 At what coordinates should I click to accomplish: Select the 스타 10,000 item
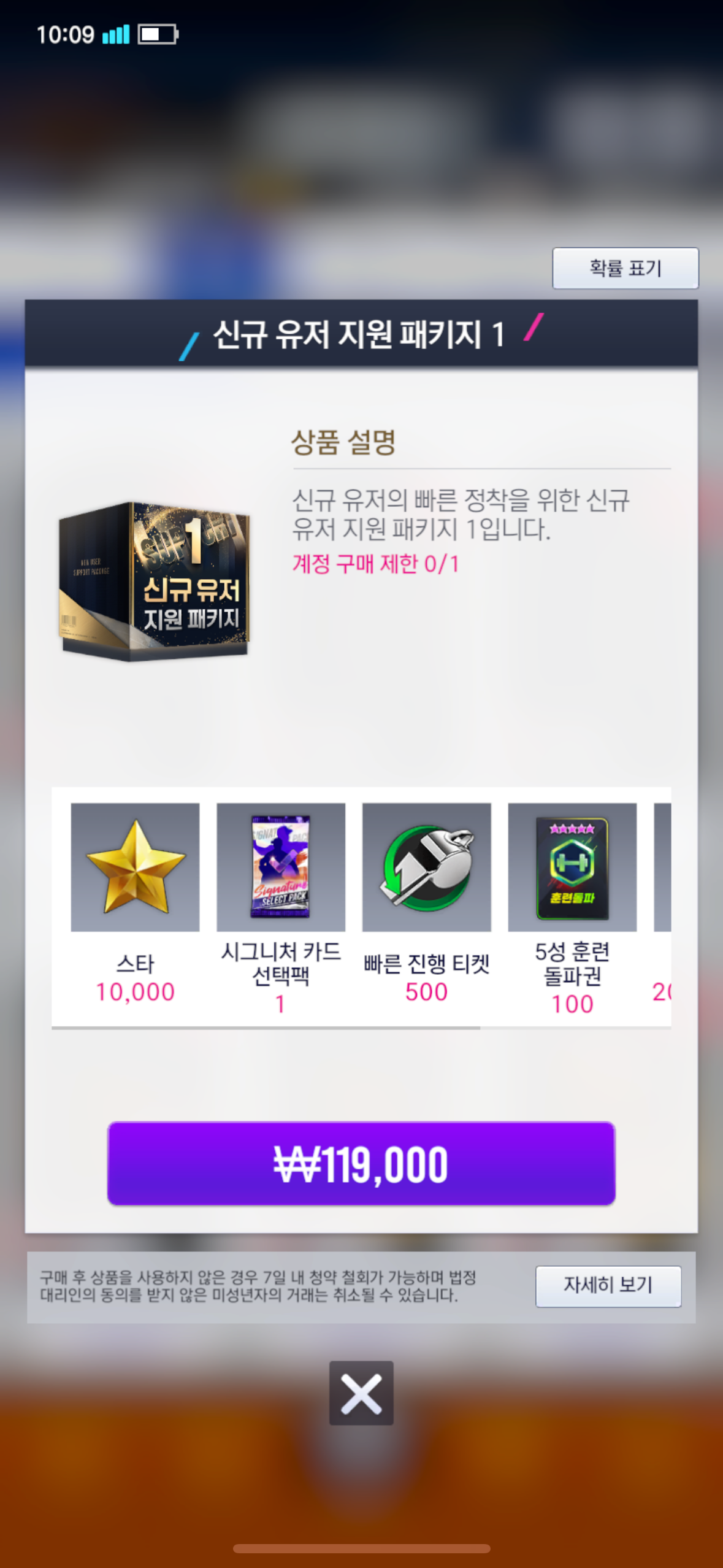pyautogui.click(x=135, y=867)
